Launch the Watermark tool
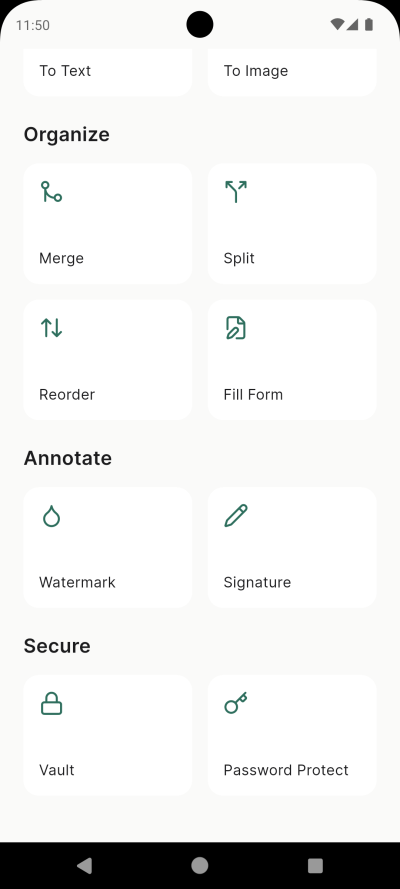This screenshot has width=400, height=889. tap(108, 548)
